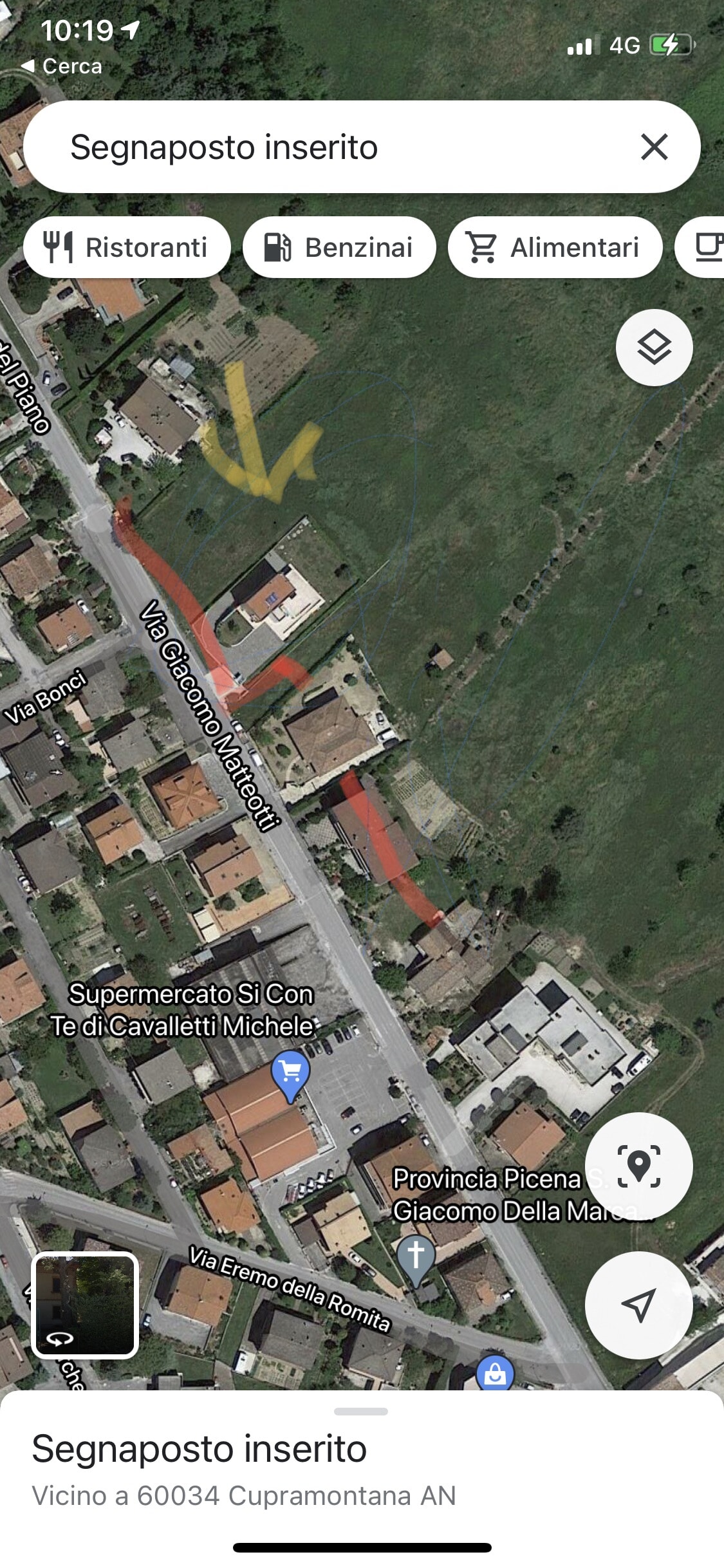Return to Cerca app via back link
The height and width of the screenshot is (1568, 724).
click(x=62, y=66)
